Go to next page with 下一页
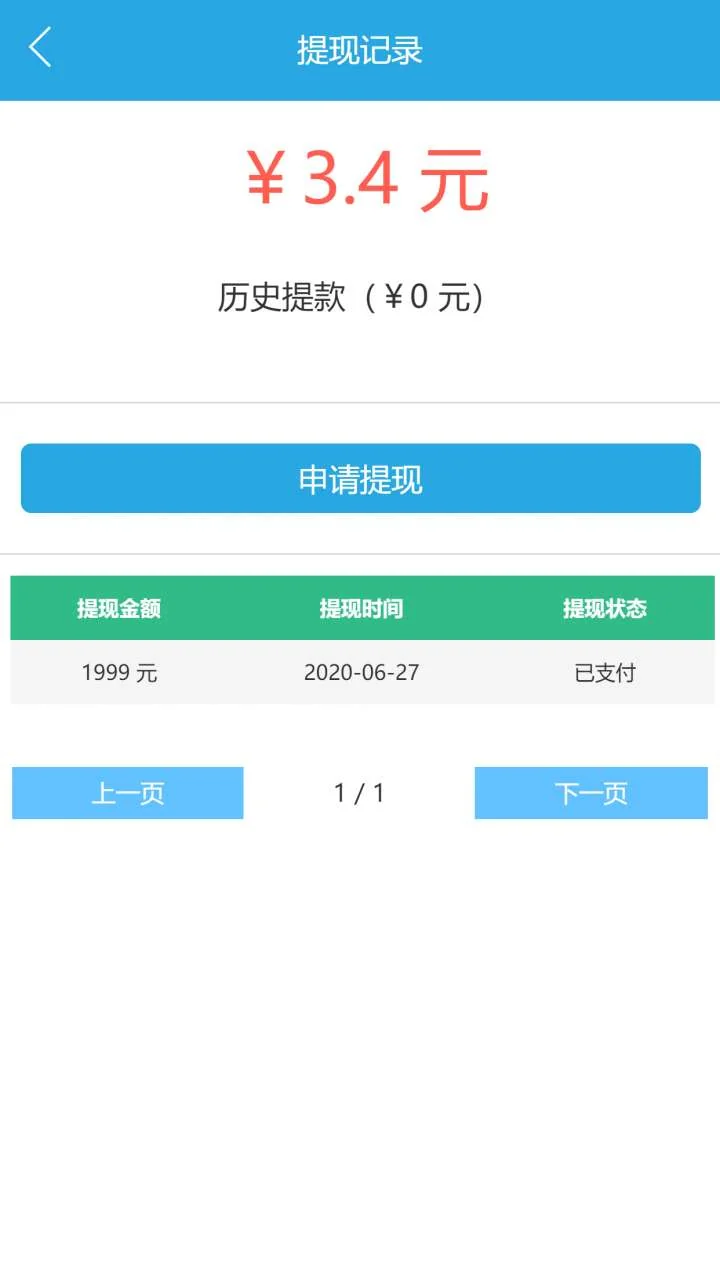 591,793
